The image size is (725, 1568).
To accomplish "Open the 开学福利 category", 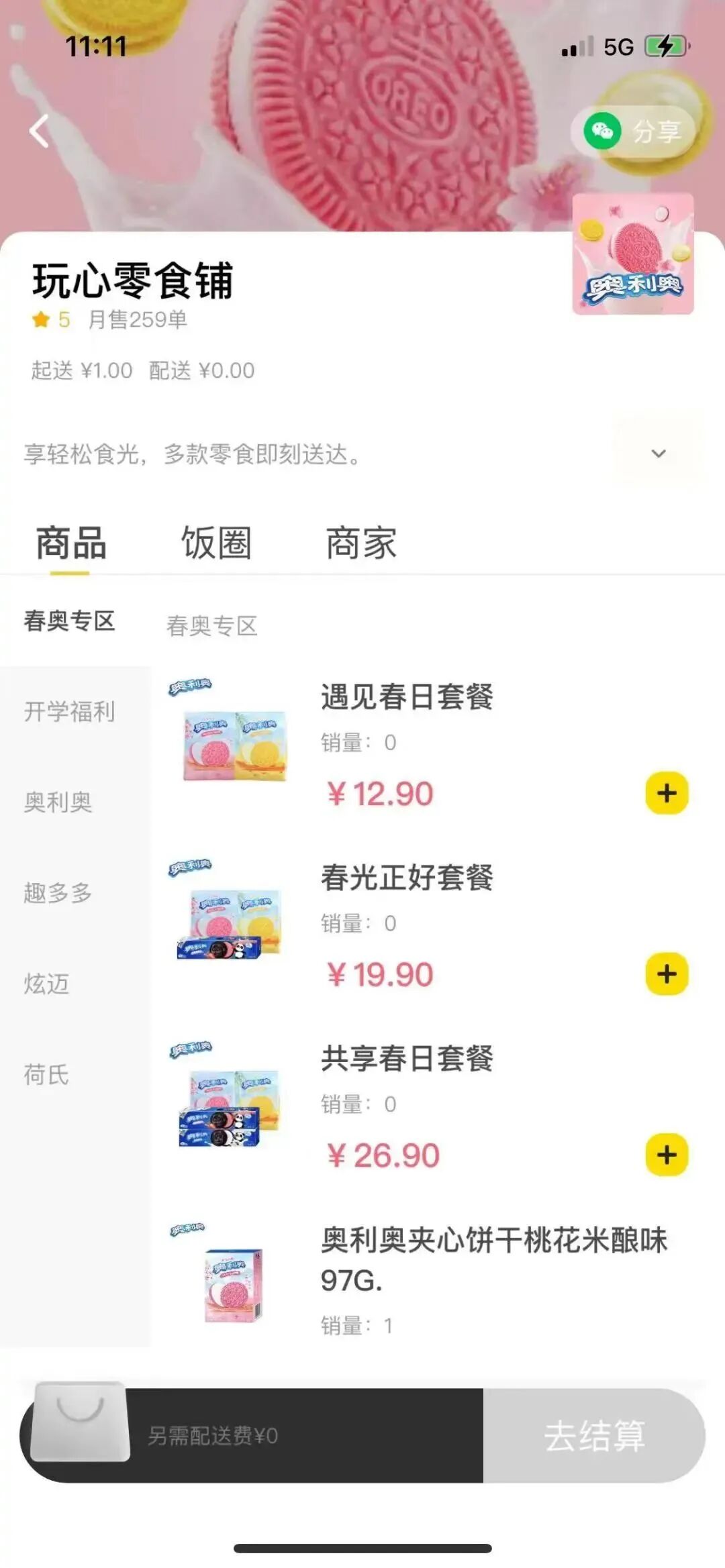I will [70, 711].
